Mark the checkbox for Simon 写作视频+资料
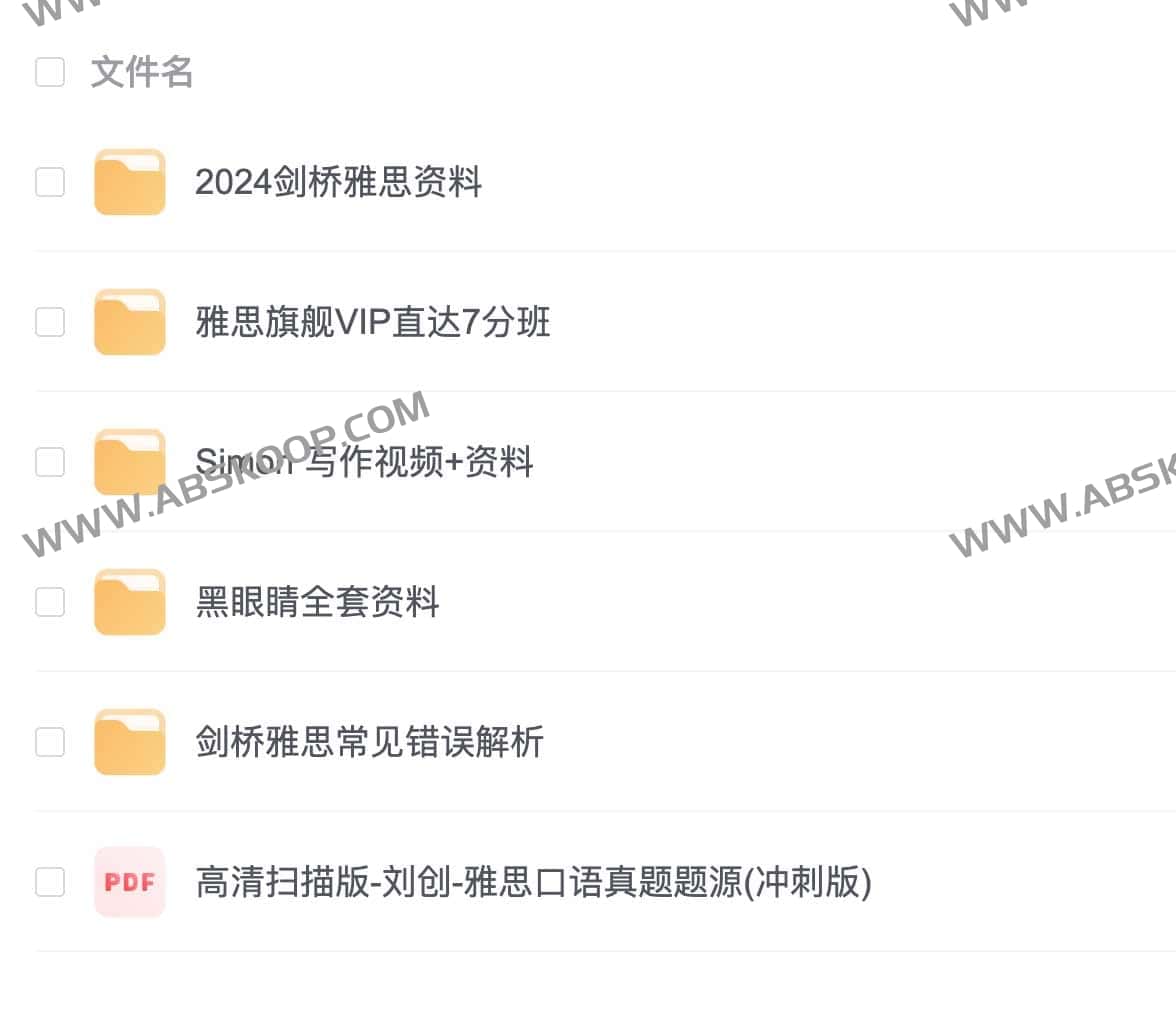1176x1016 pixels. (50, 462)
